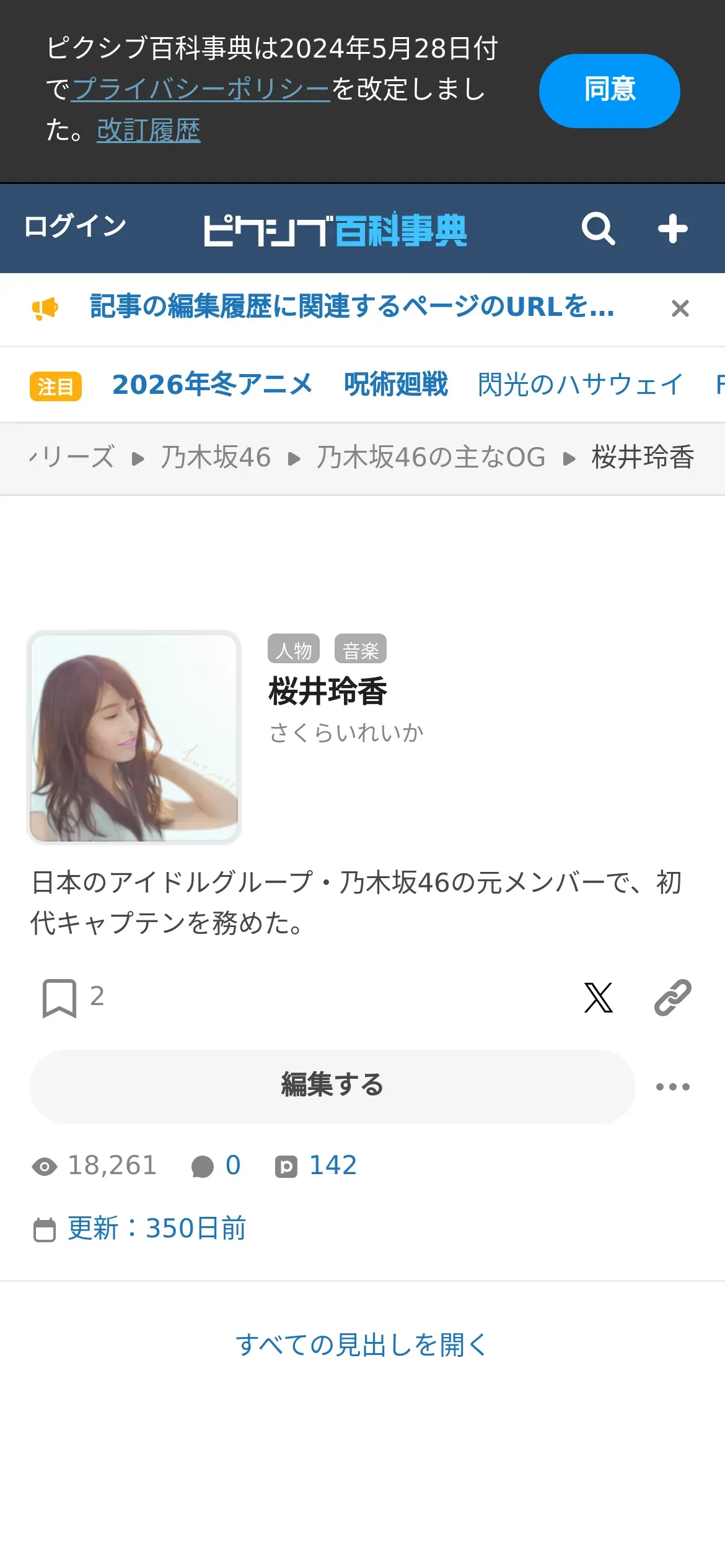The height and width of the screenshot is (1568, 725).
Task: Open the 改訂履歴 revision history link
Action: 148,131
